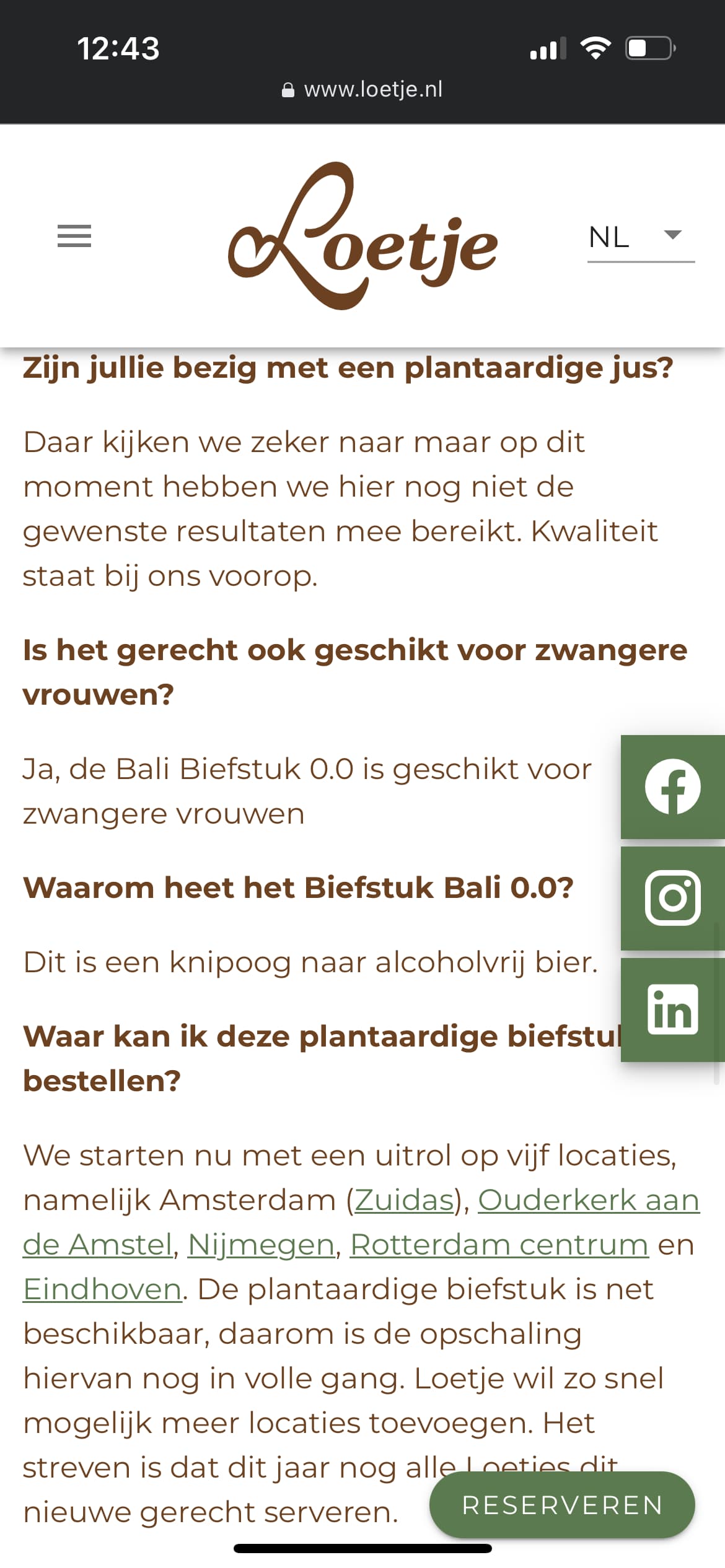Image resolution: width=725 pixels, height=1568 pixels.
Task: Tap the www.loetje.nl address bar
Action: (362, 90)
